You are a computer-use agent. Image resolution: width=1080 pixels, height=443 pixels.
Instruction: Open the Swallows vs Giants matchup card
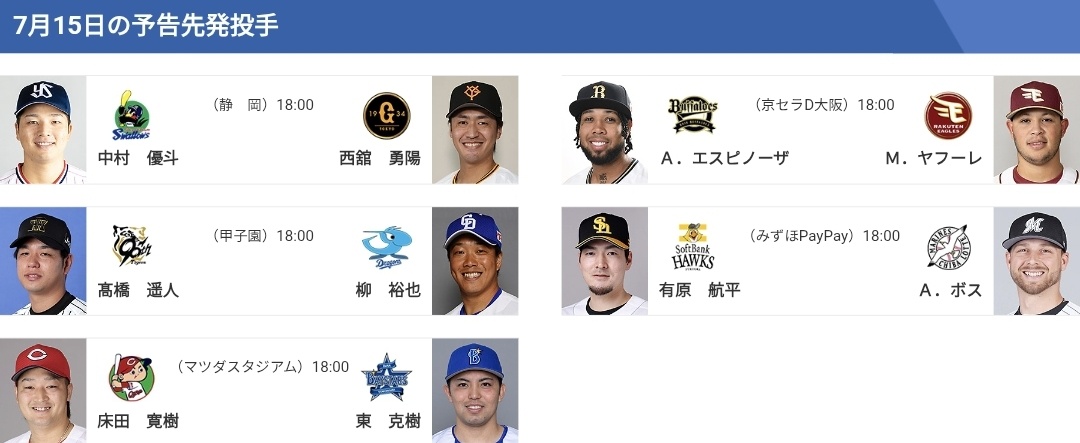coord(260,130)
